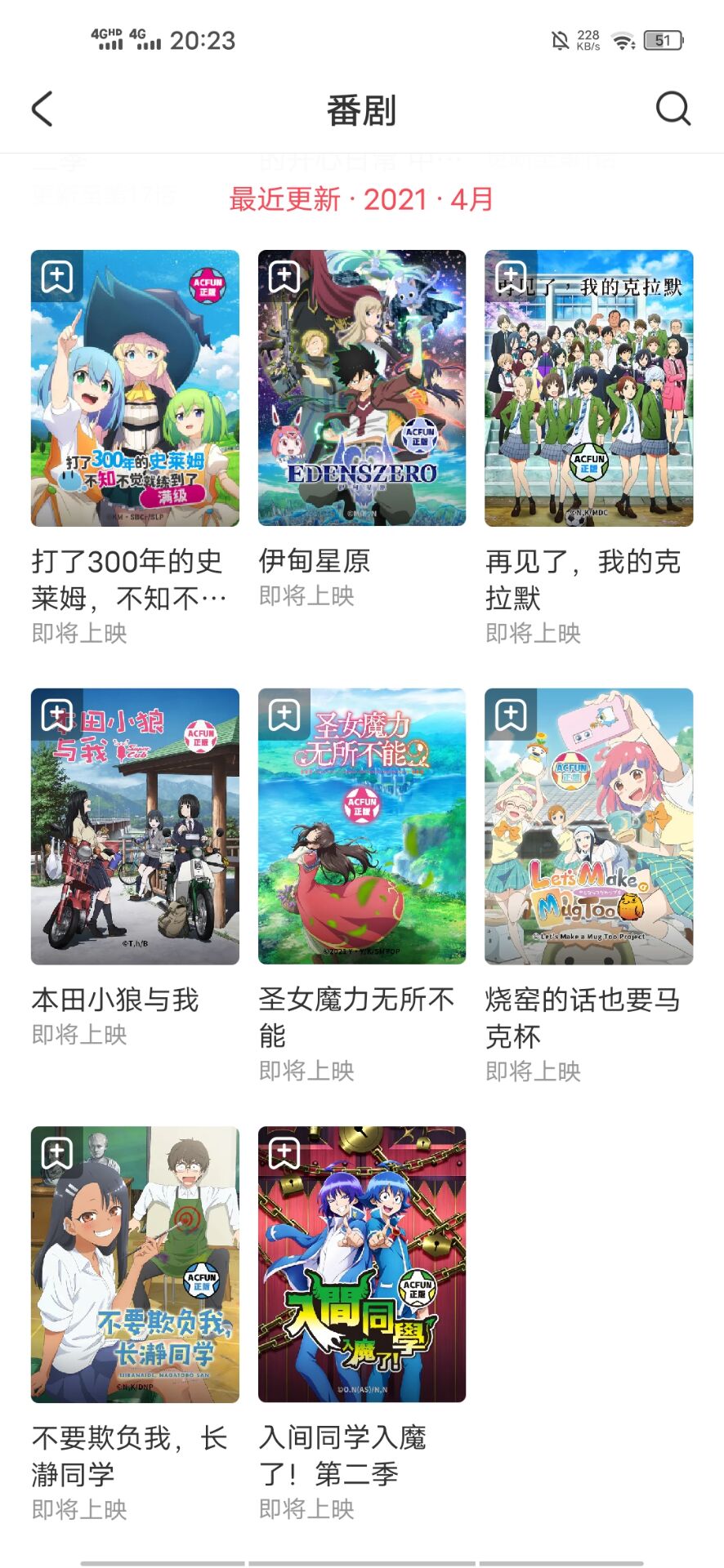The width and height of the screenshot is (724, 1568).
Task: Tap the 番剧 page title
Action: pos(362,109)
